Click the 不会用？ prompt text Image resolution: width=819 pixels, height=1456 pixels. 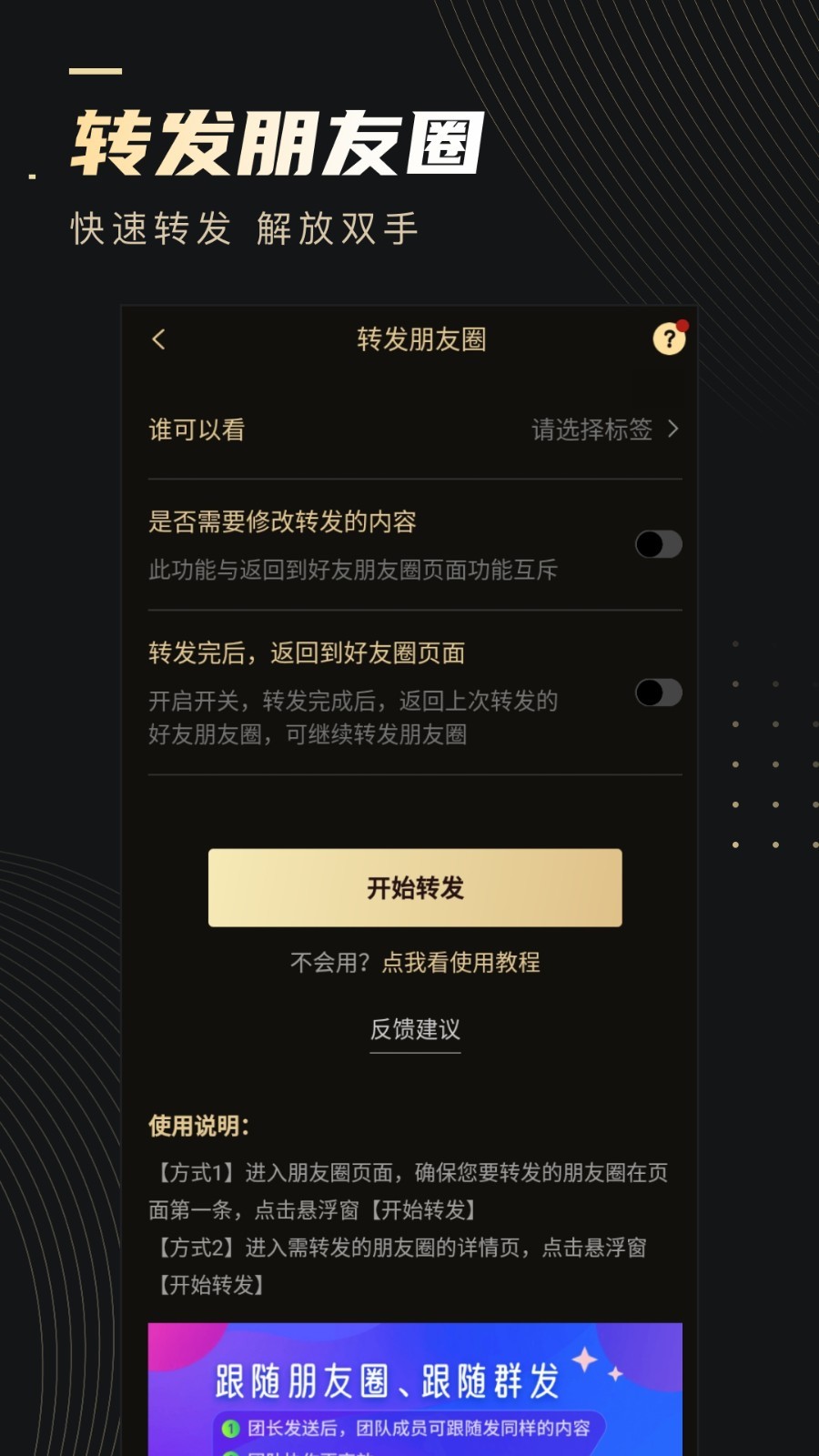pos(329,963)
